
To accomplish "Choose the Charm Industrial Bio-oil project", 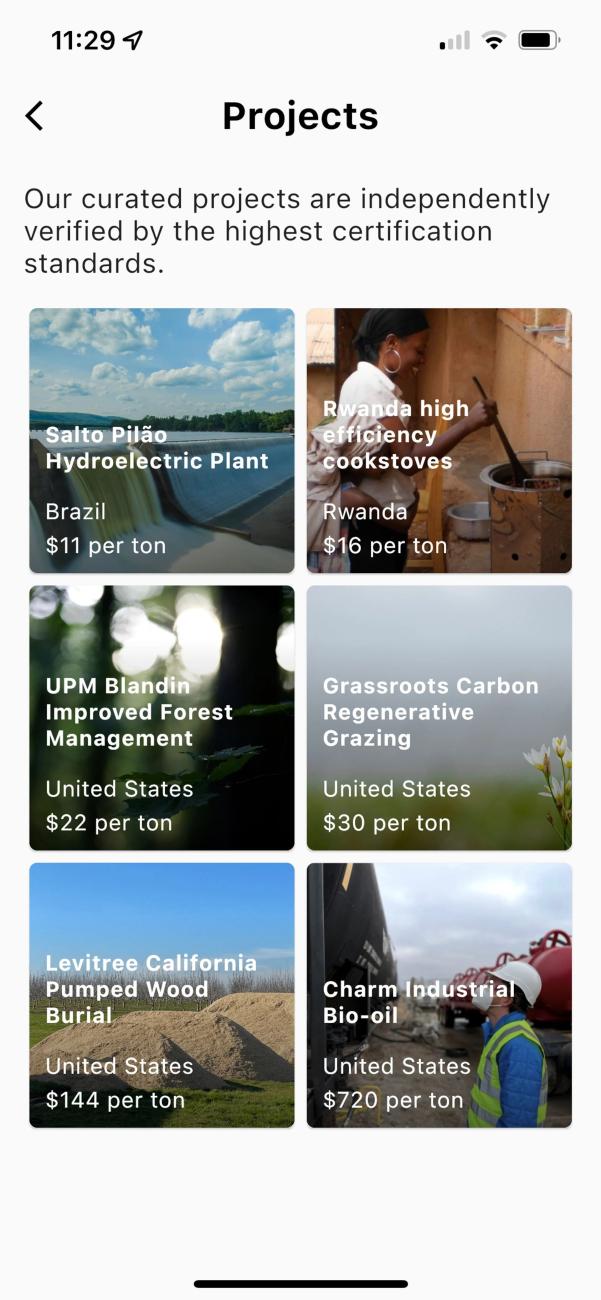I will [439, 995].
